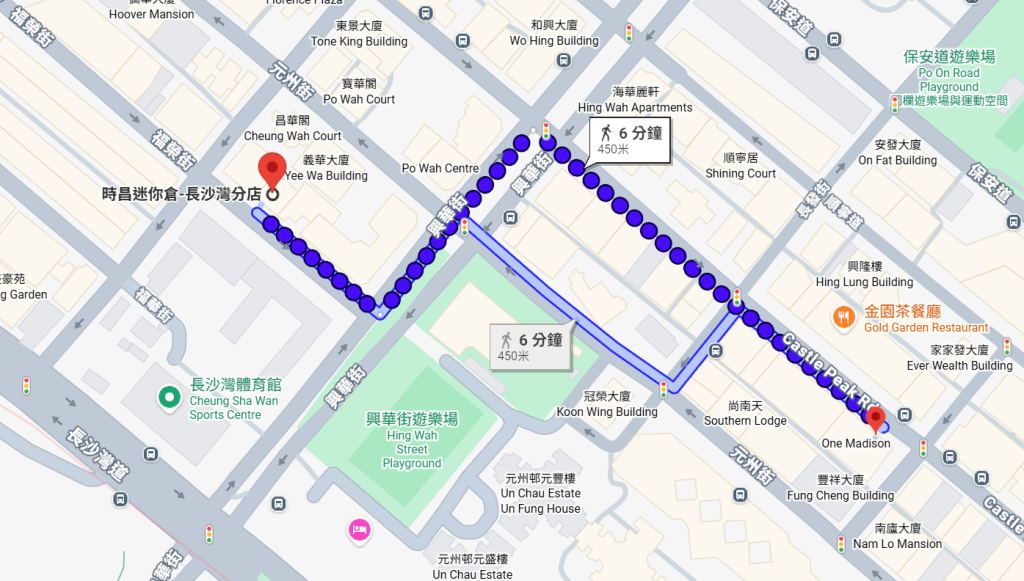Open the Po On Road Playground place label
The image size is (1024, 581).
(949, 73)
